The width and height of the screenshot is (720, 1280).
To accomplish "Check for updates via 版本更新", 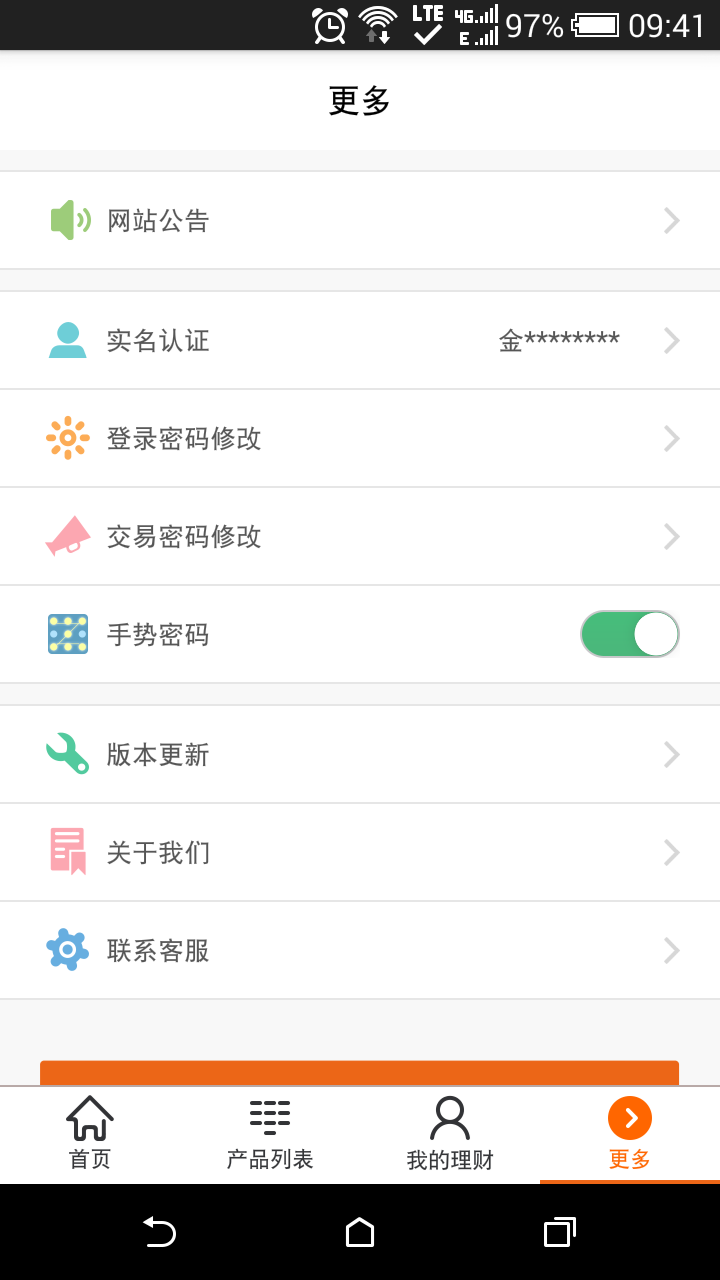I will point(360,755).
